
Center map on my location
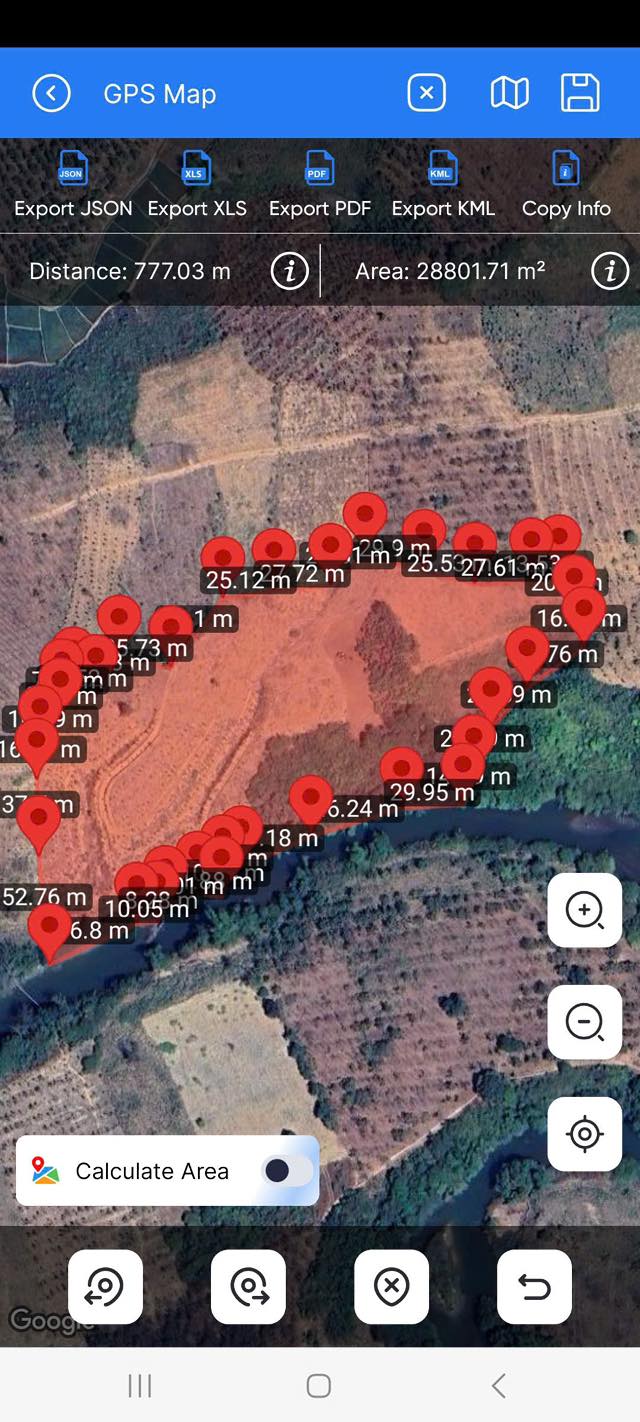(585, 1134)
